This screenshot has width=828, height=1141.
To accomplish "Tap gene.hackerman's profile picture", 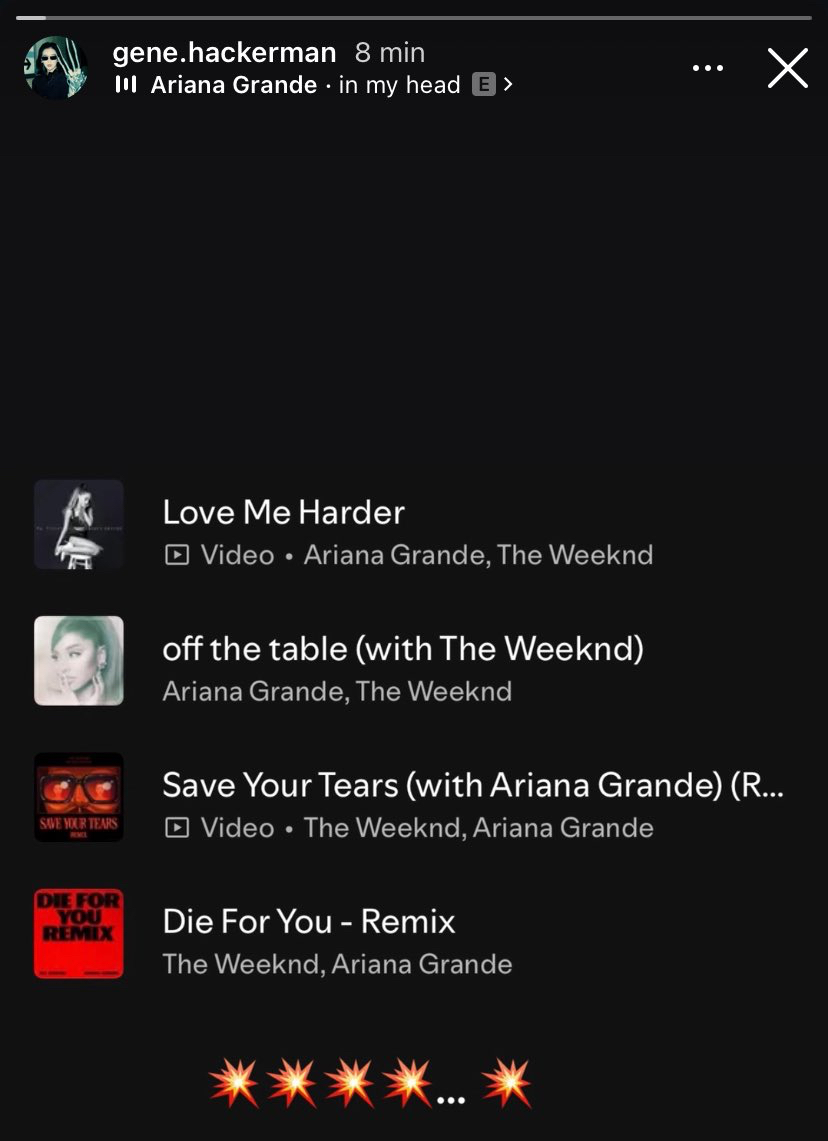I will click(56, 68).
